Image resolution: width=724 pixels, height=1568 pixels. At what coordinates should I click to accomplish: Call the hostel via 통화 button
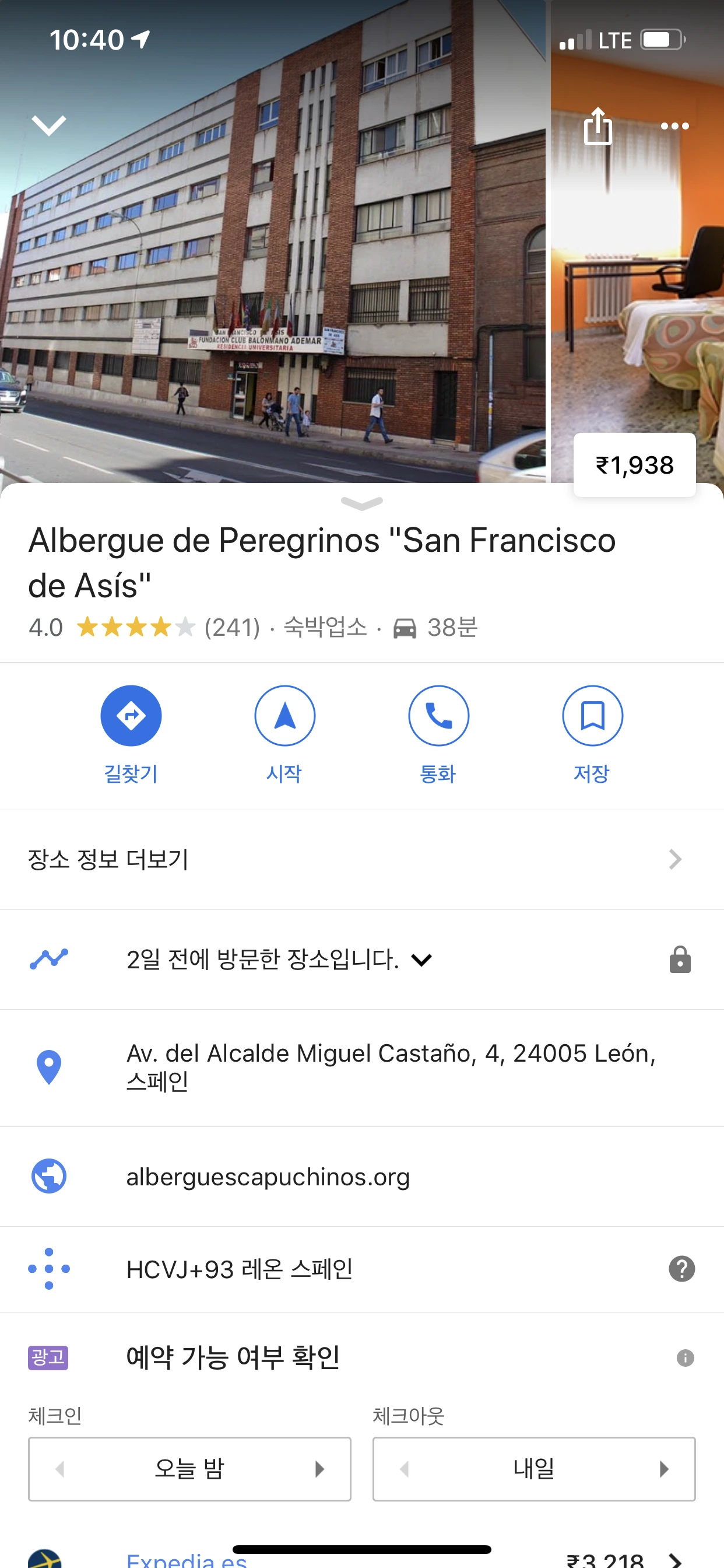coord(438,716)
